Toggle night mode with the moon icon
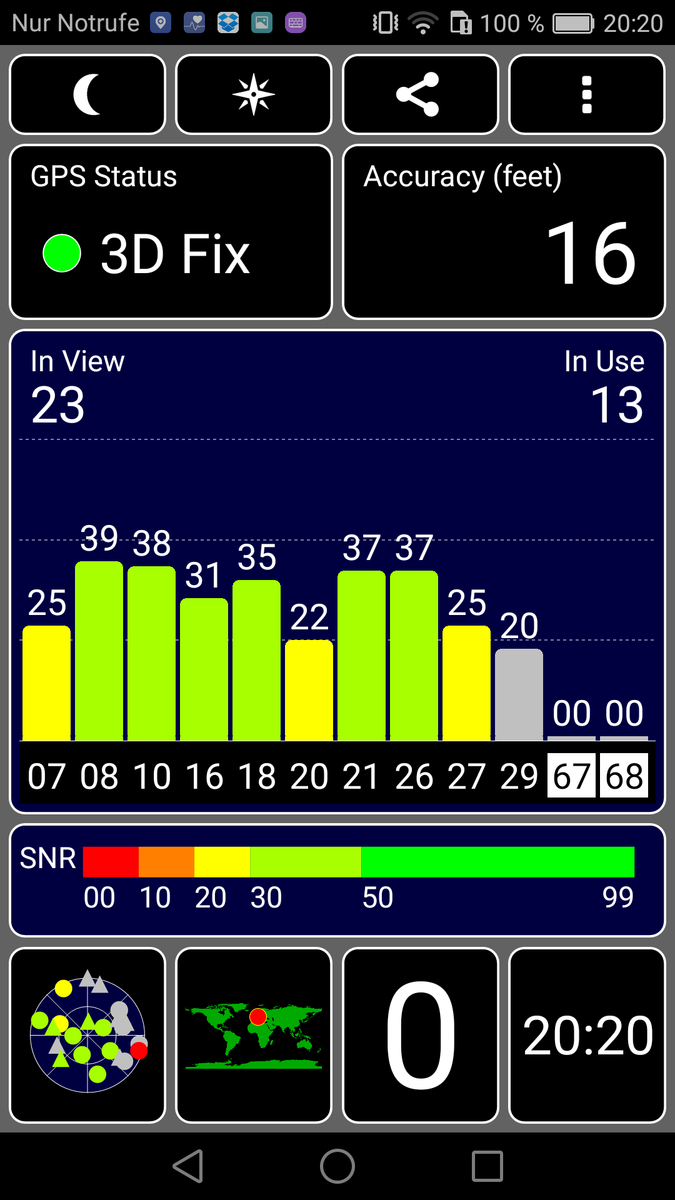This screenshot has height=1200, width=675. click(88, 95)
